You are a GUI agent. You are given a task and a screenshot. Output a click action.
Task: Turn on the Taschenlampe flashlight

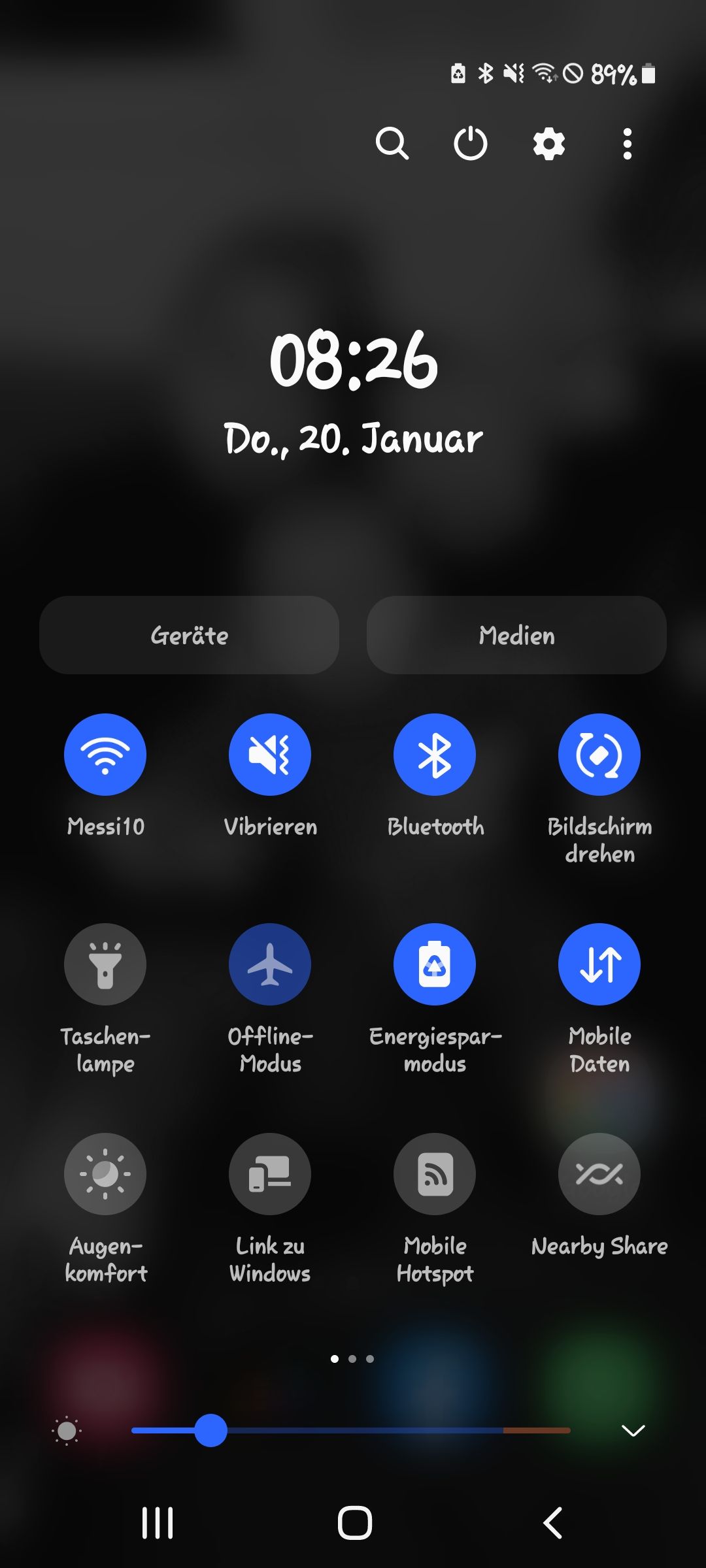tap(105, 964)
